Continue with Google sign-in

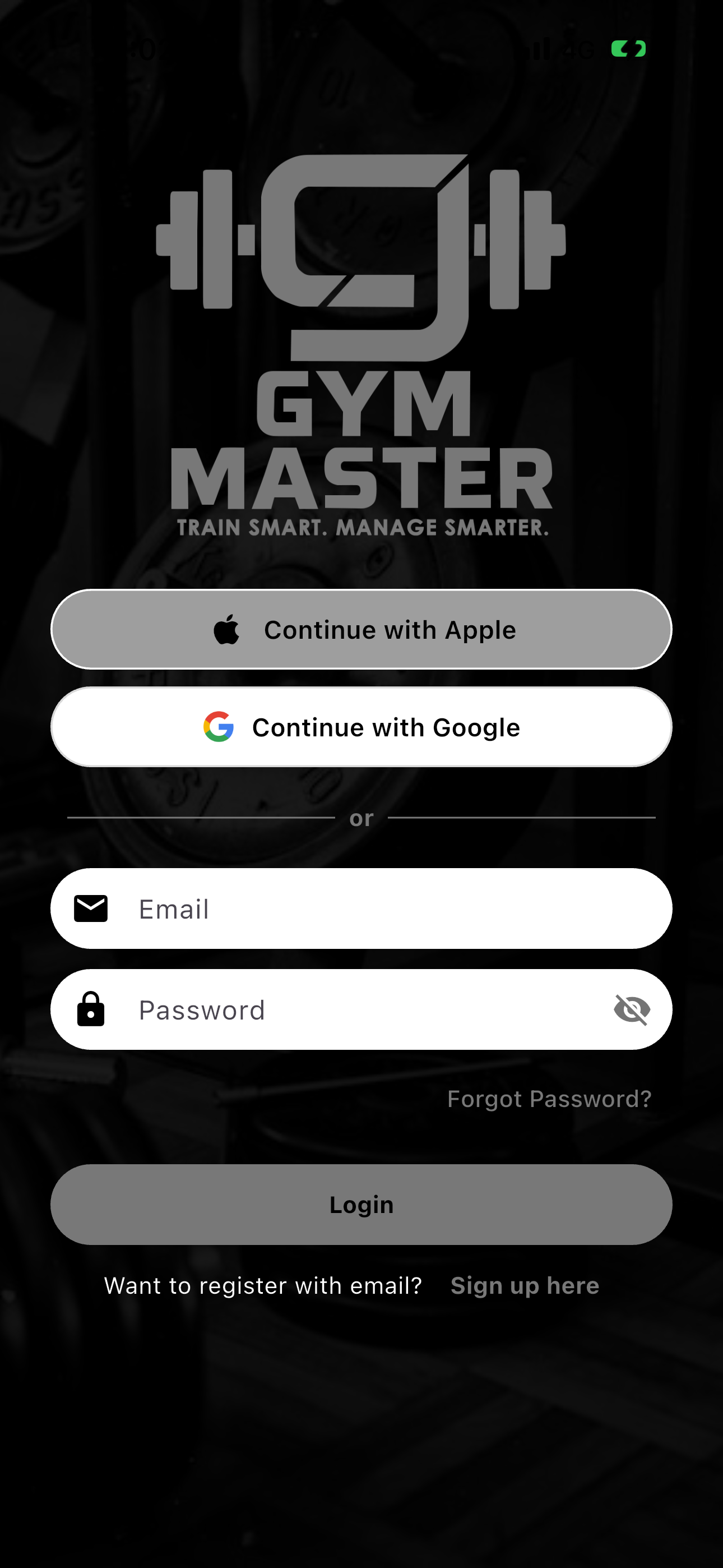tap(361, 727)
